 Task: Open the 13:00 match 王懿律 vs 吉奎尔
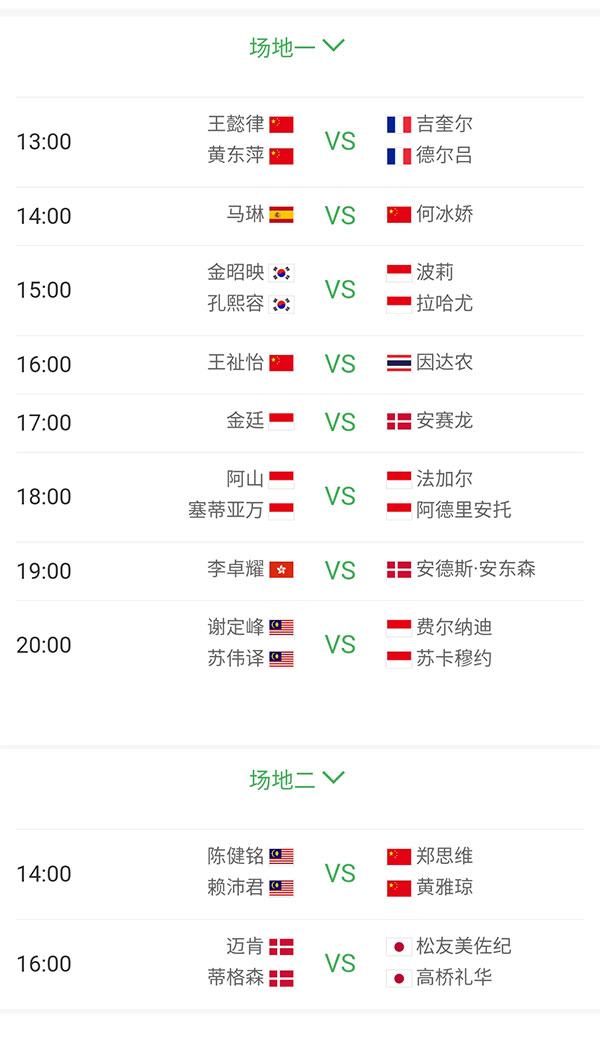coord(340,141)
